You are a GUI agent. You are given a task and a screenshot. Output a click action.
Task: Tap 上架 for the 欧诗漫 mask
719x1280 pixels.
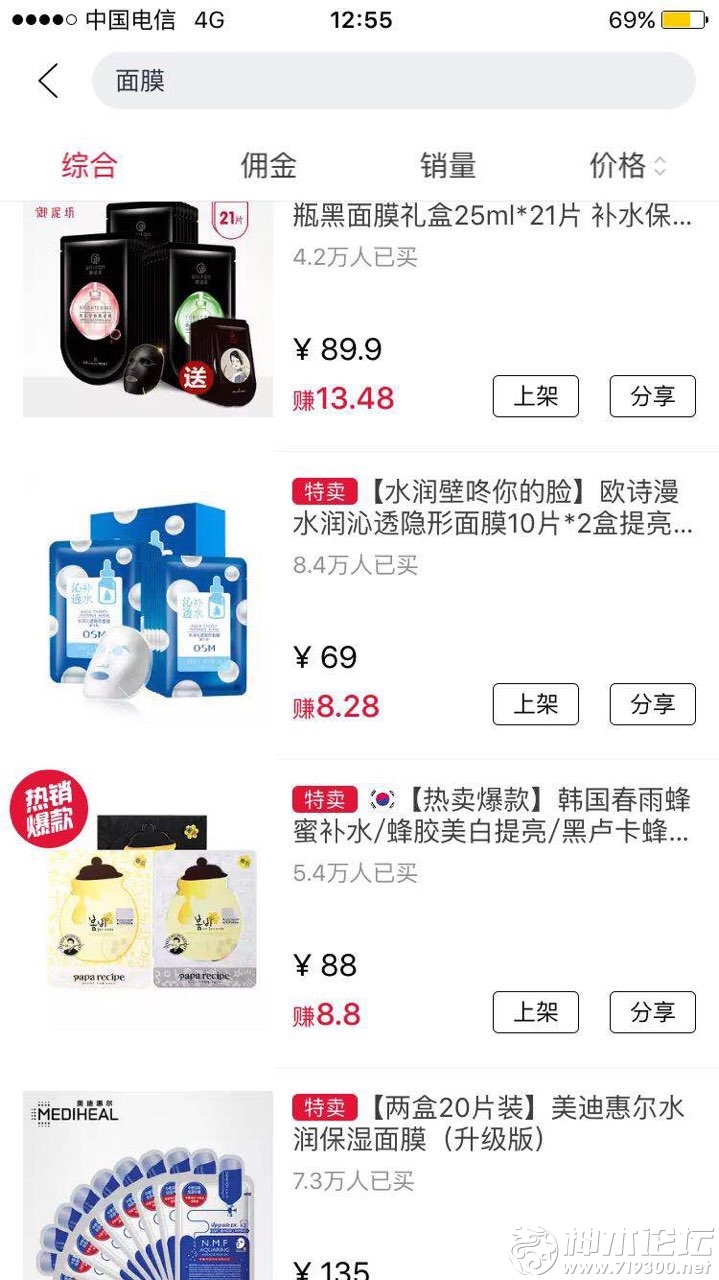tap(535, 704)
